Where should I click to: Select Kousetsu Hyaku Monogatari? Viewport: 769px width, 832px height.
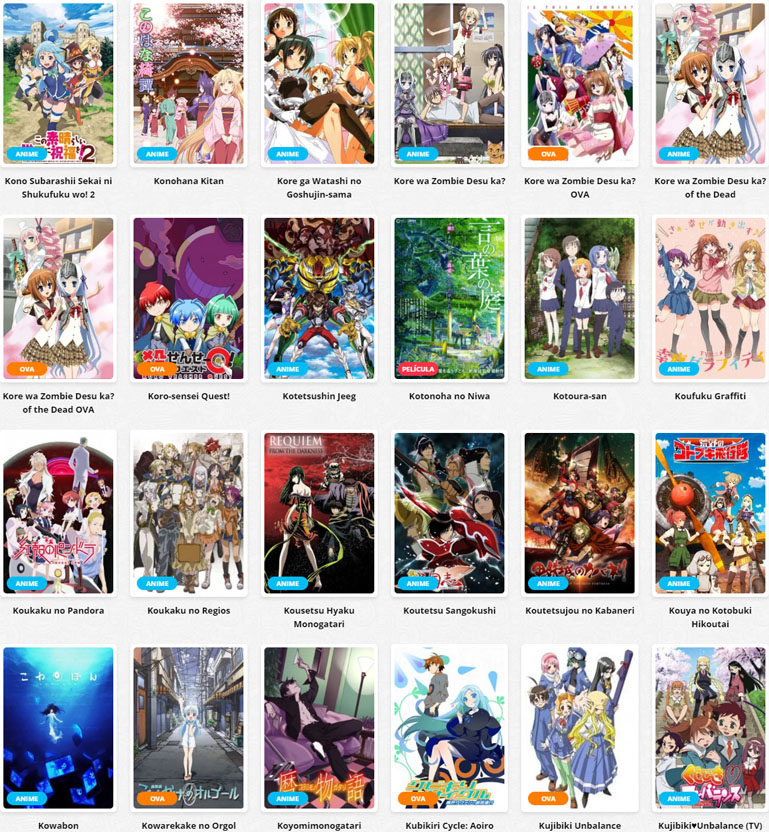tap(319, 513)
